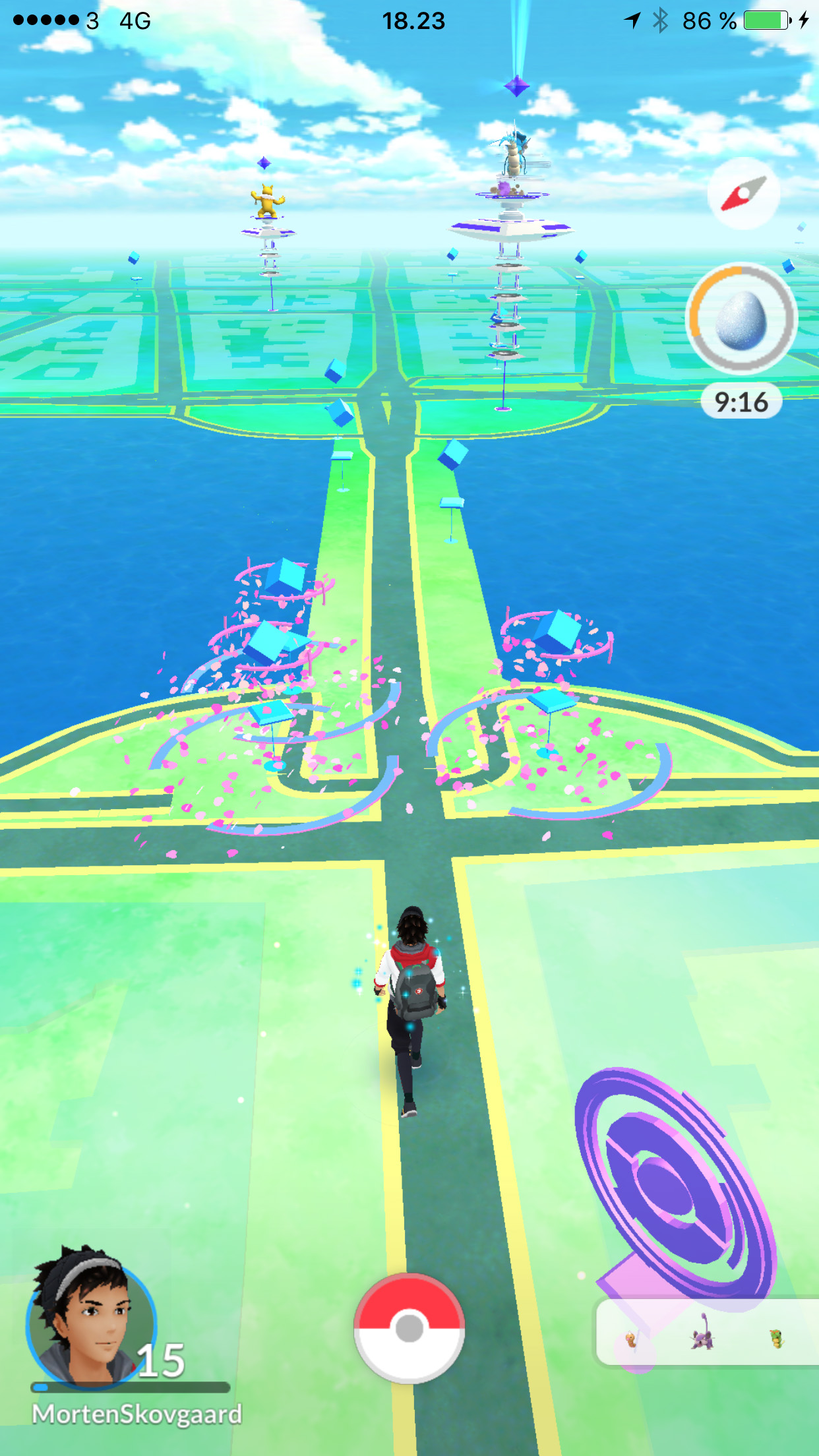Open the tall gym with Gyarados on top
The height and width of the screenshot is (1456, 819).
[x=510, y=251]
